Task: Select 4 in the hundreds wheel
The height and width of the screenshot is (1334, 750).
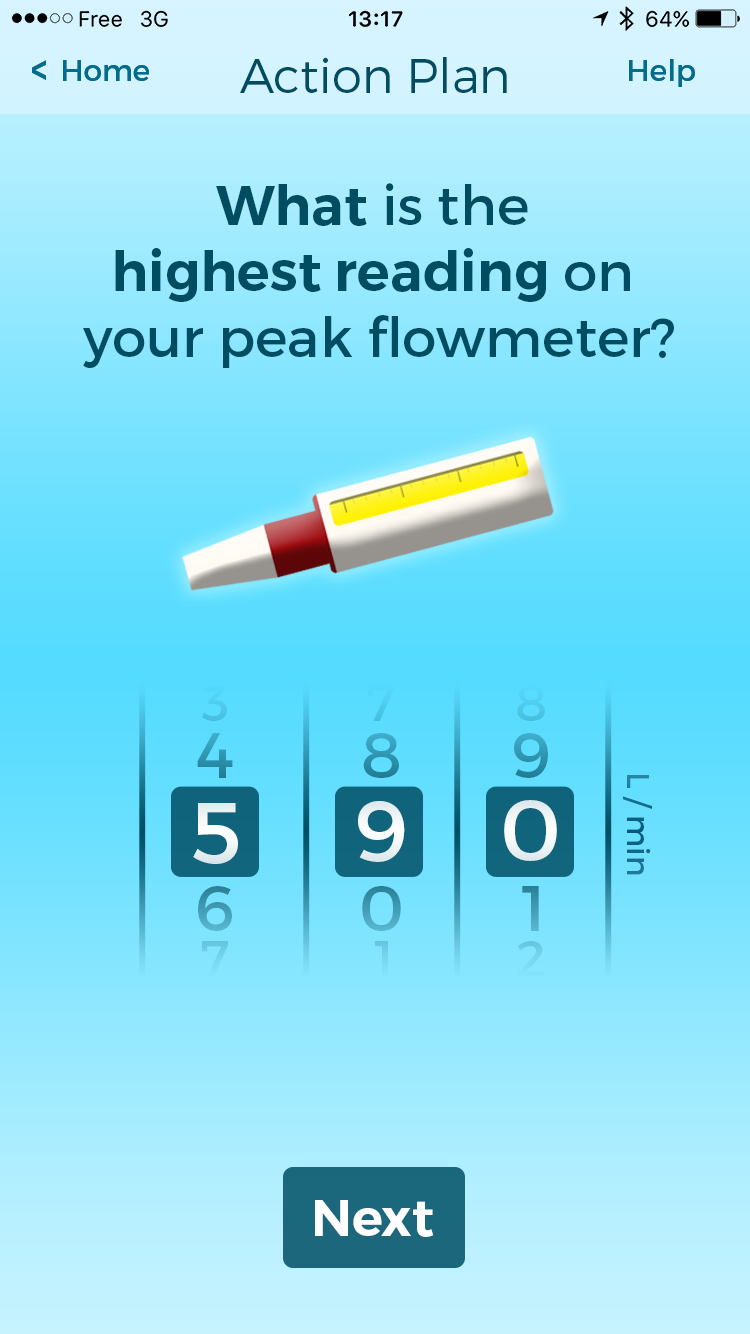Action: pos(215,757)
